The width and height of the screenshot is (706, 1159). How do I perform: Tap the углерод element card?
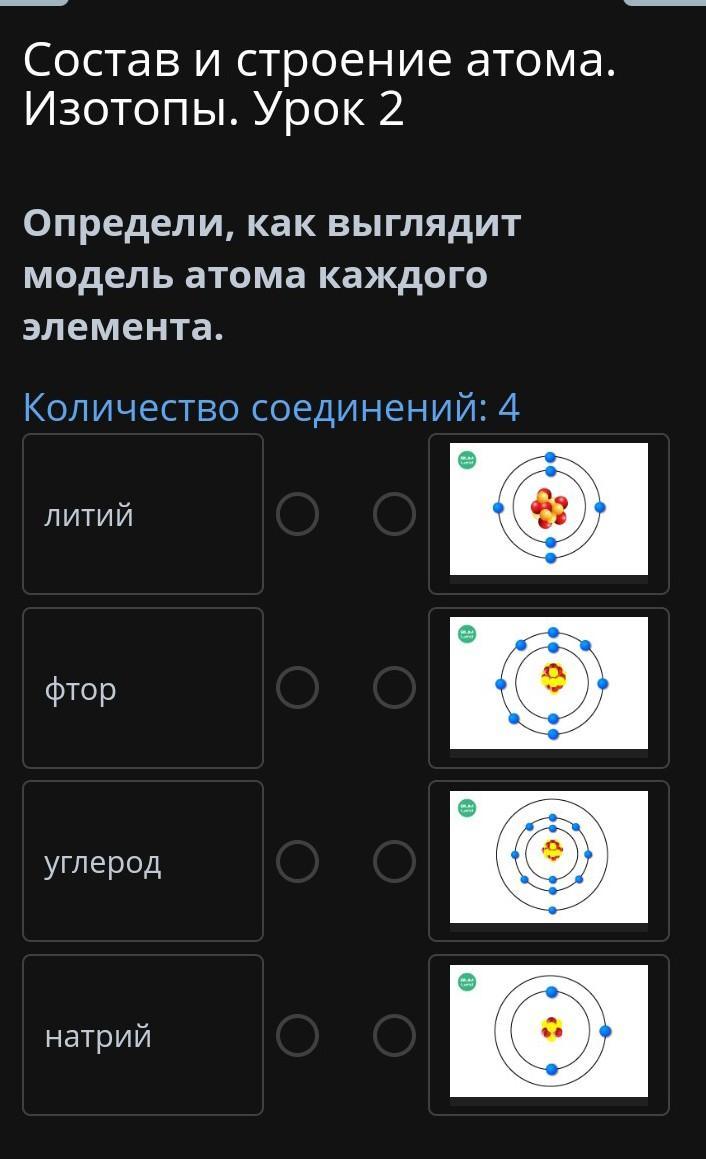143,861
